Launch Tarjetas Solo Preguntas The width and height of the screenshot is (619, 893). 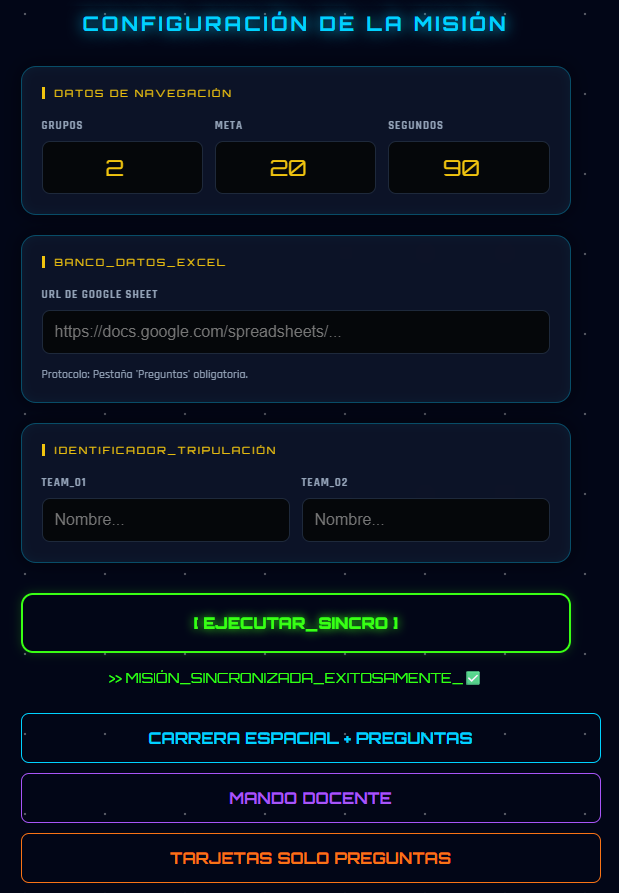pos(311,858)
